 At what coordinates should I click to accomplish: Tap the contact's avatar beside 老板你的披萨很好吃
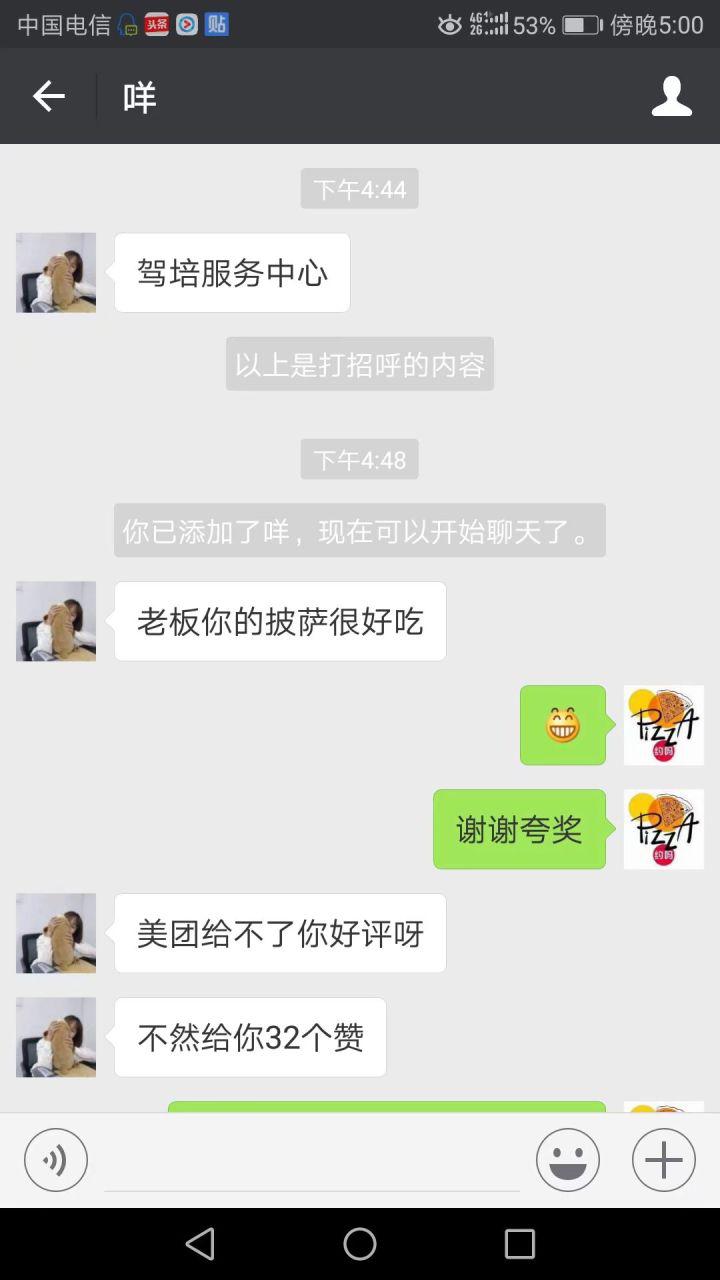click(55, 621)
